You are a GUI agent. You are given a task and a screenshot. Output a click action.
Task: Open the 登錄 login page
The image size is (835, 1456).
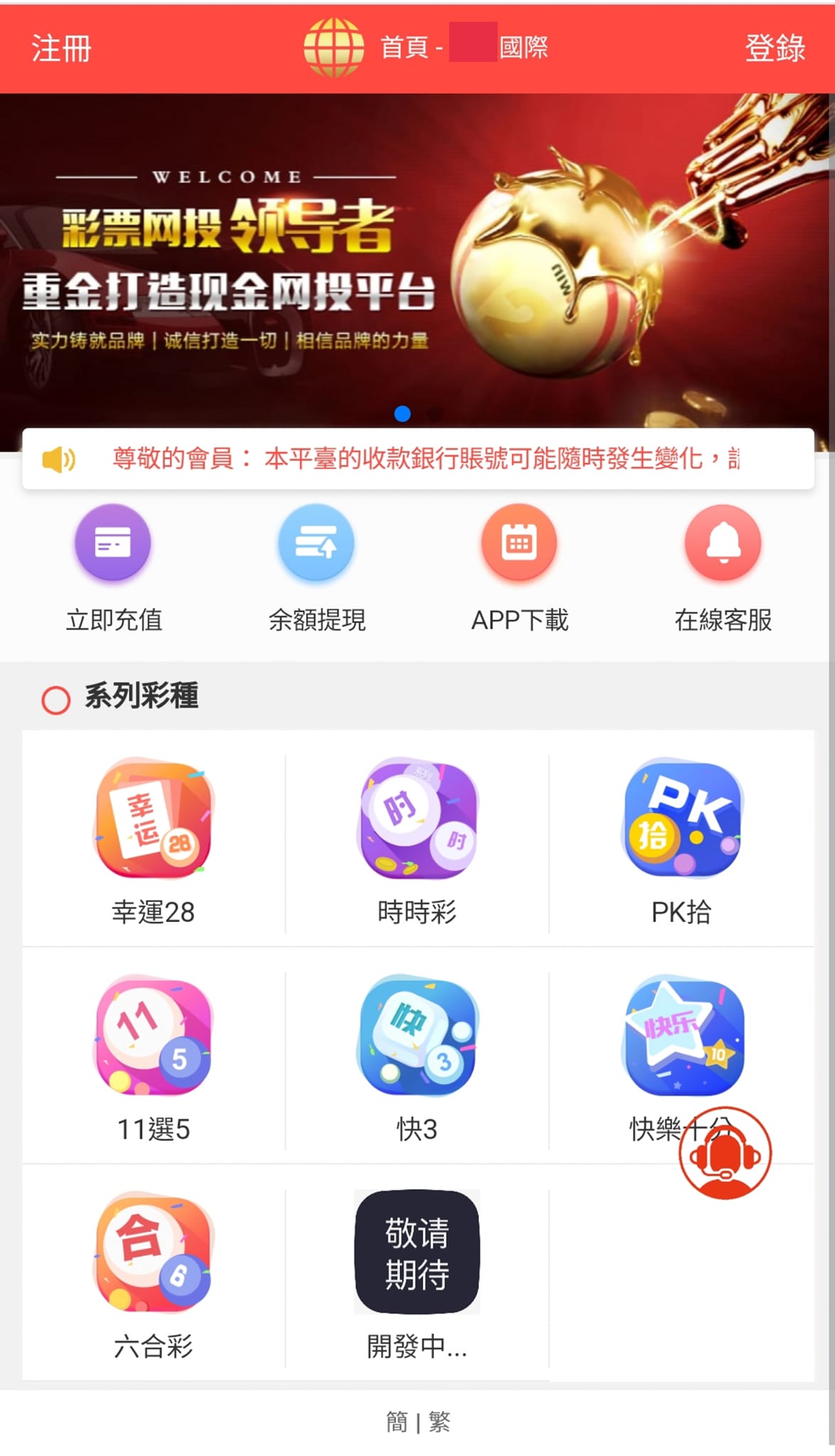[x=775, y=48]
